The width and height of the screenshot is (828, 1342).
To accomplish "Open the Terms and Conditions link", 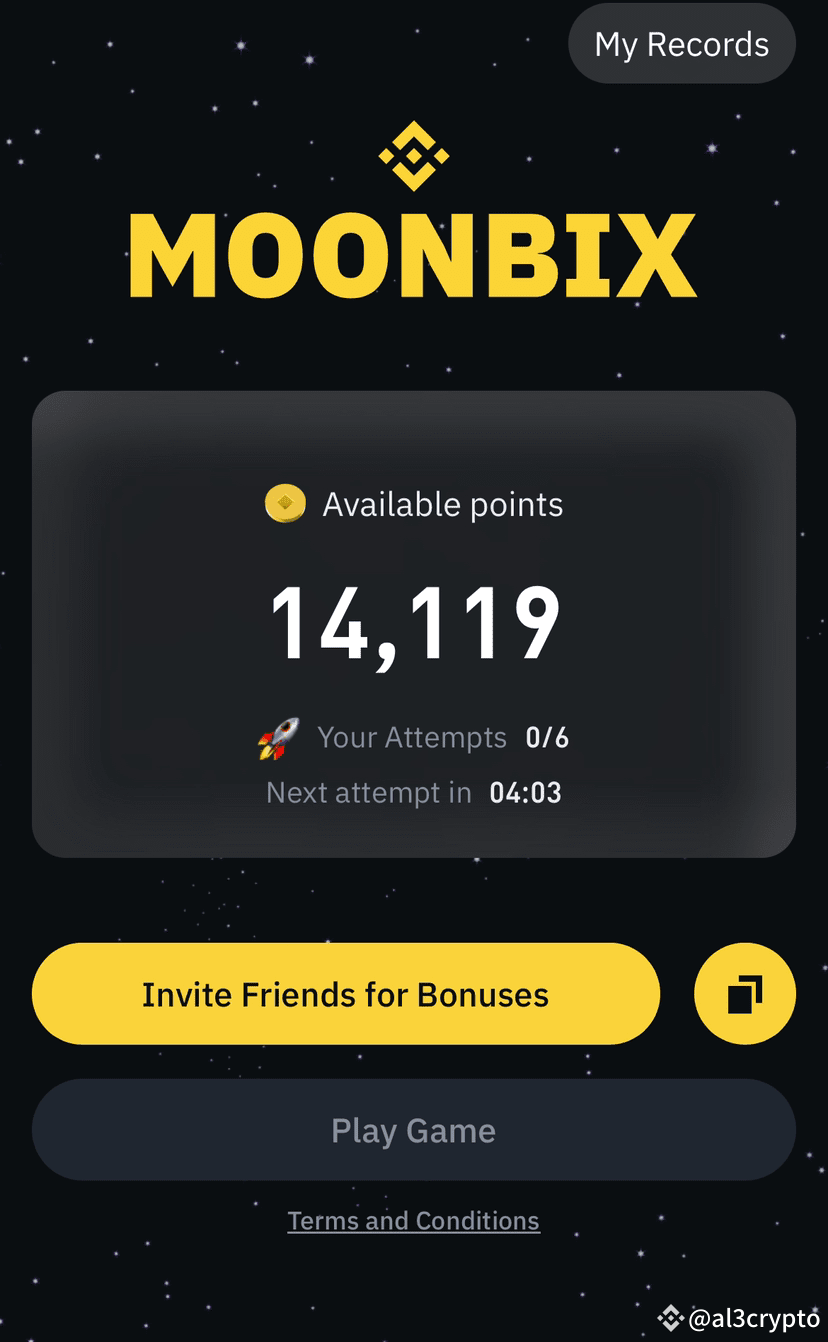I will (x=413, y=1221).
